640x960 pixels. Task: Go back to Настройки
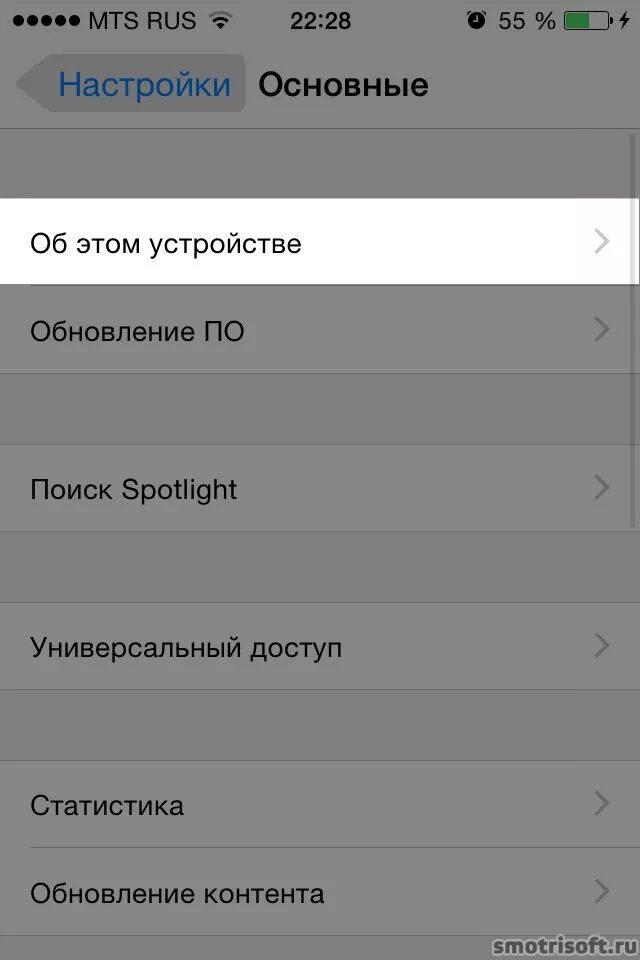pos(135,84)
